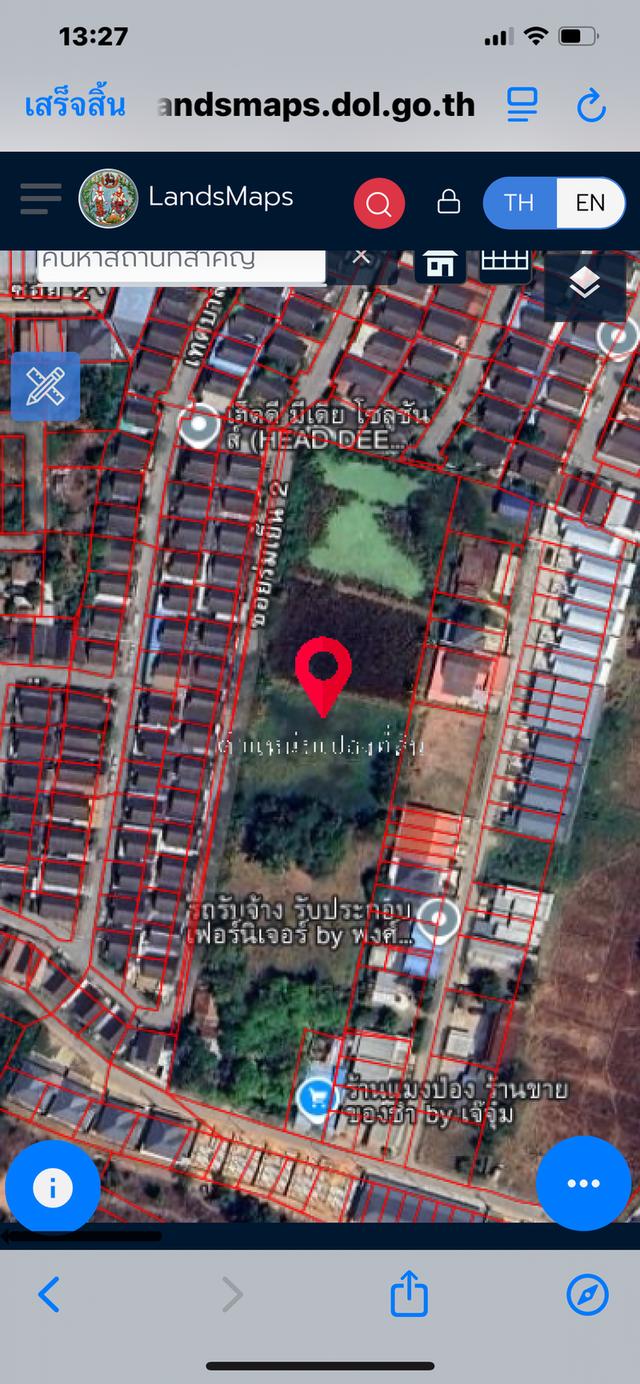Viewport: 640px width, 1384px height.
Task: Open the ruler and pencil measuring tool
Action: click(x=45, y=387)
